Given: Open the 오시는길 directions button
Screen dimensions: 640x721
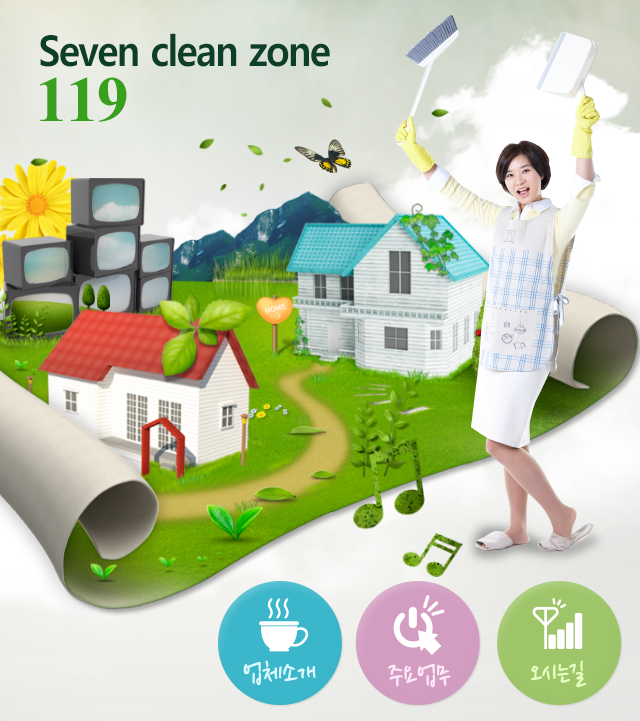Looking at the screenshot, I should pos(558,643).
